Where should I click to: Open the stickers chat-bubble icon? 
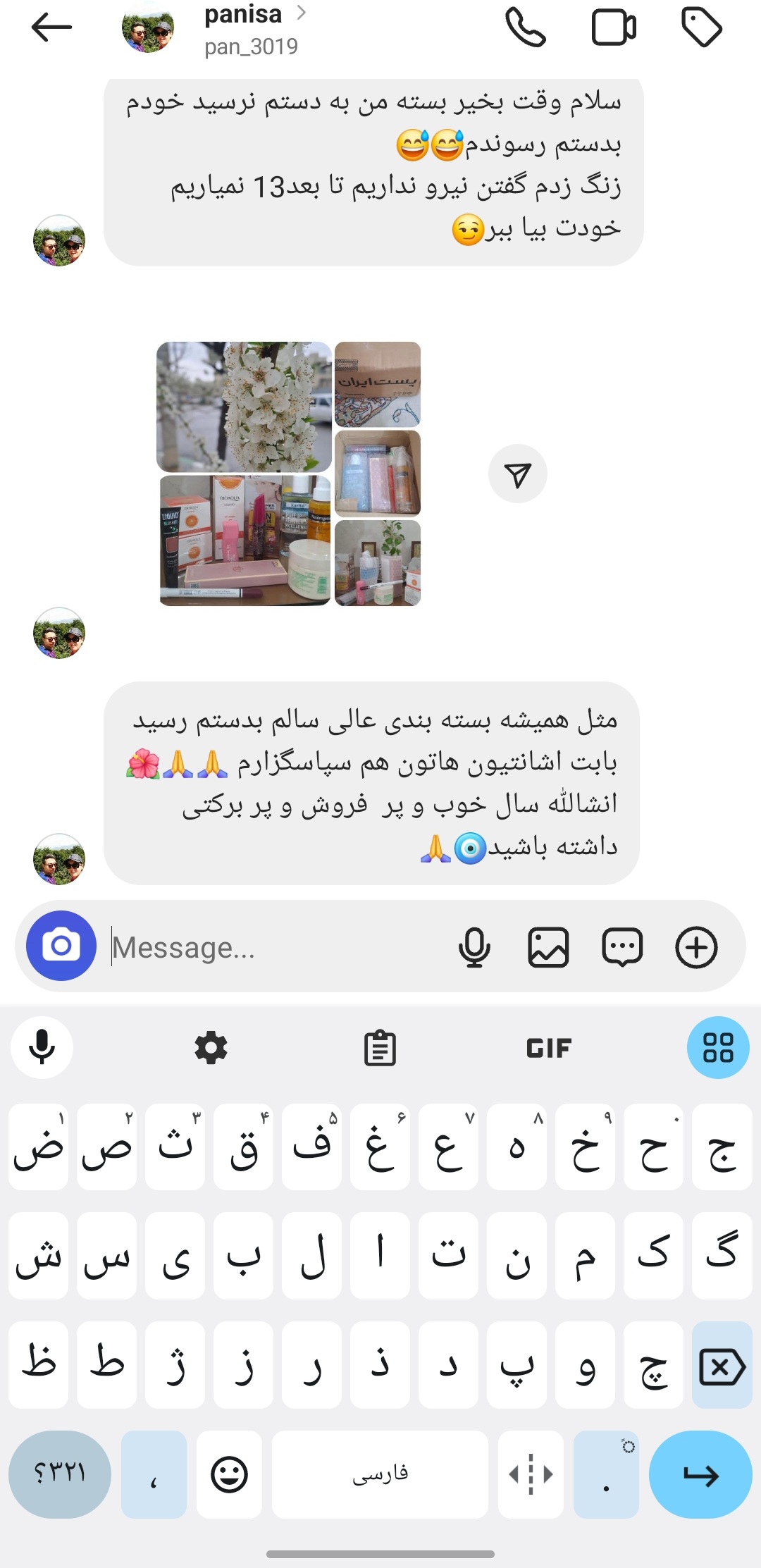coord(622,947)
